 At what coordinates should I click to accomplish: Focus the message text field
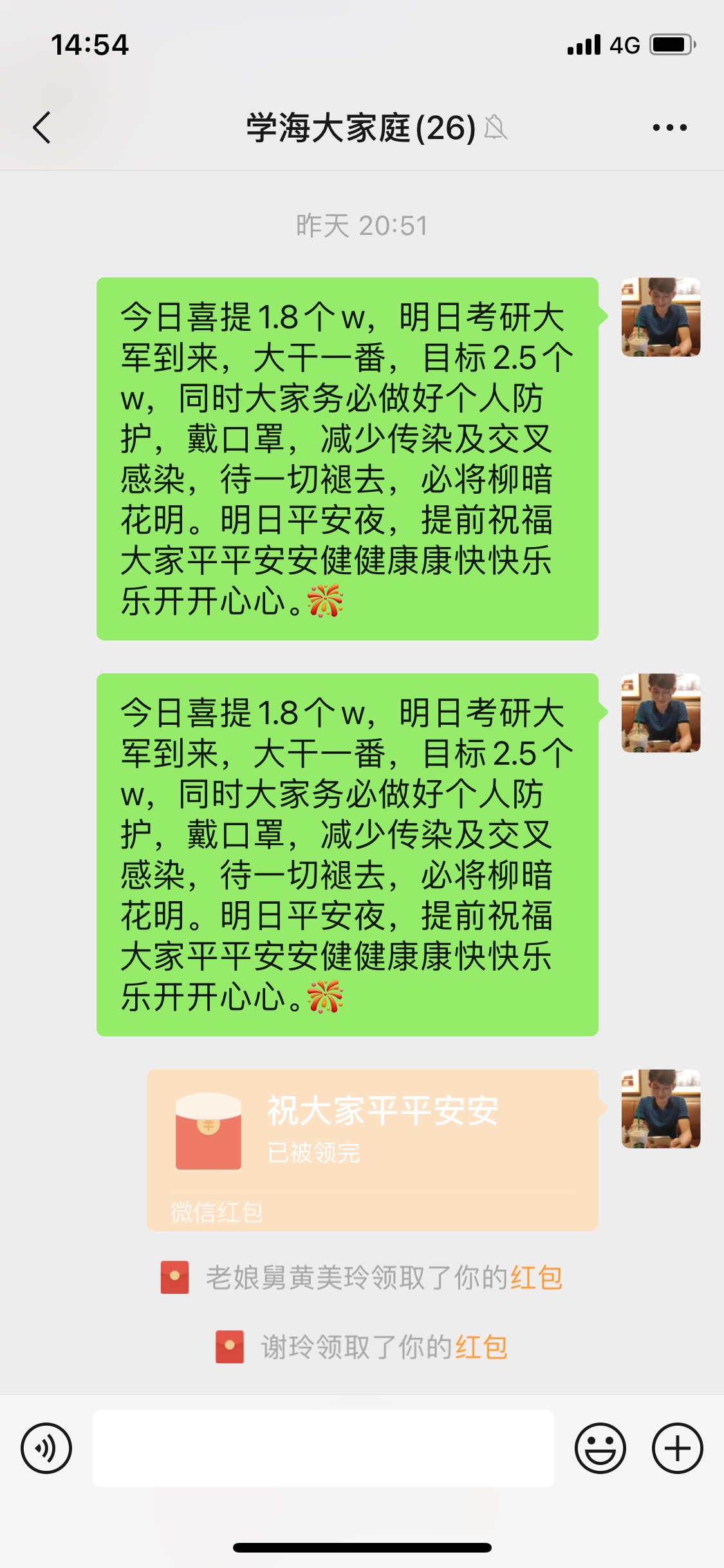pyautogui.click(x=323, y=1448)
